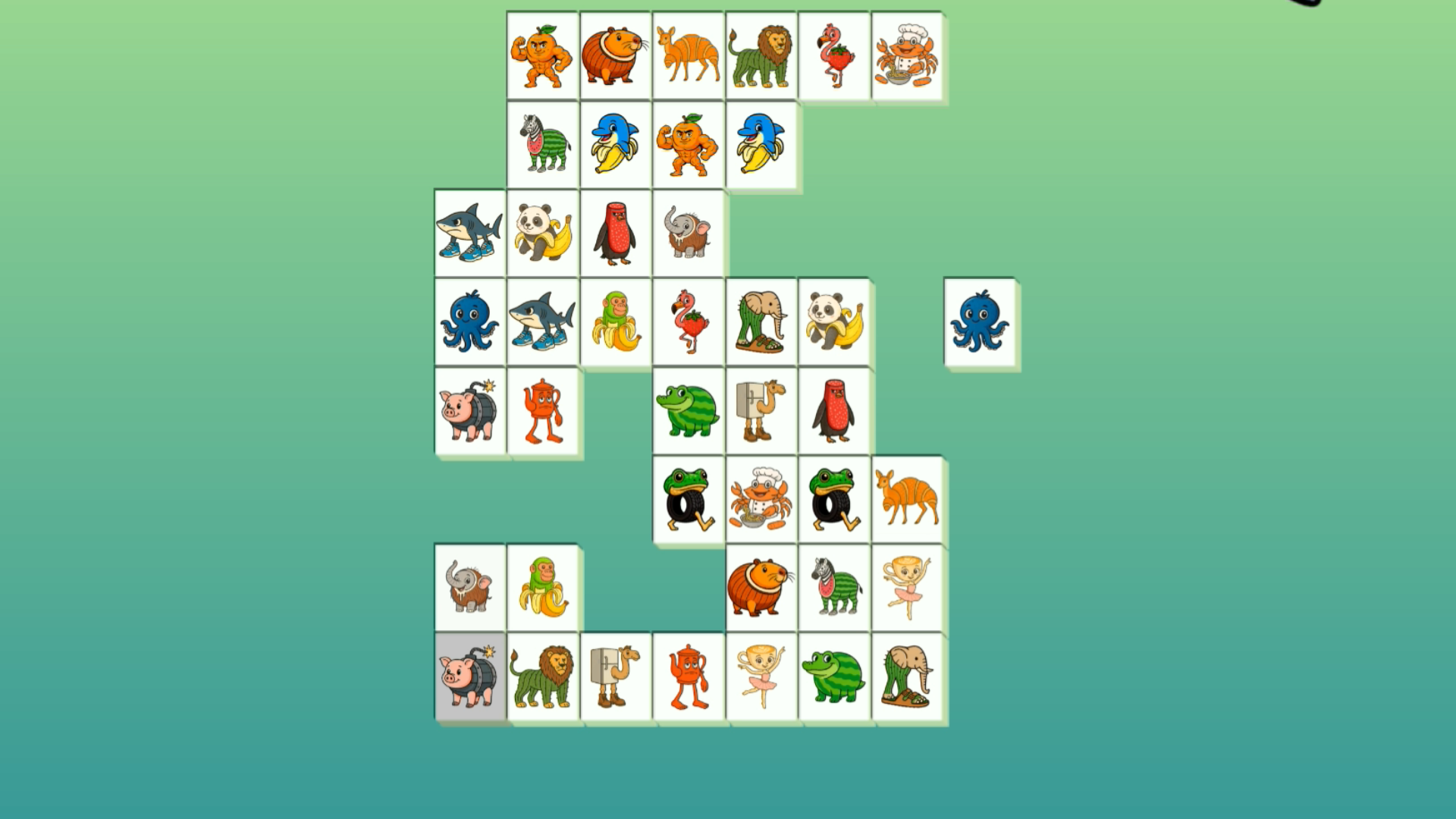The width and height of the screenshot is (1456, 819).
Task: Select the watermelon frog tile beside sandal elephant
Action: tap(834, 676)
